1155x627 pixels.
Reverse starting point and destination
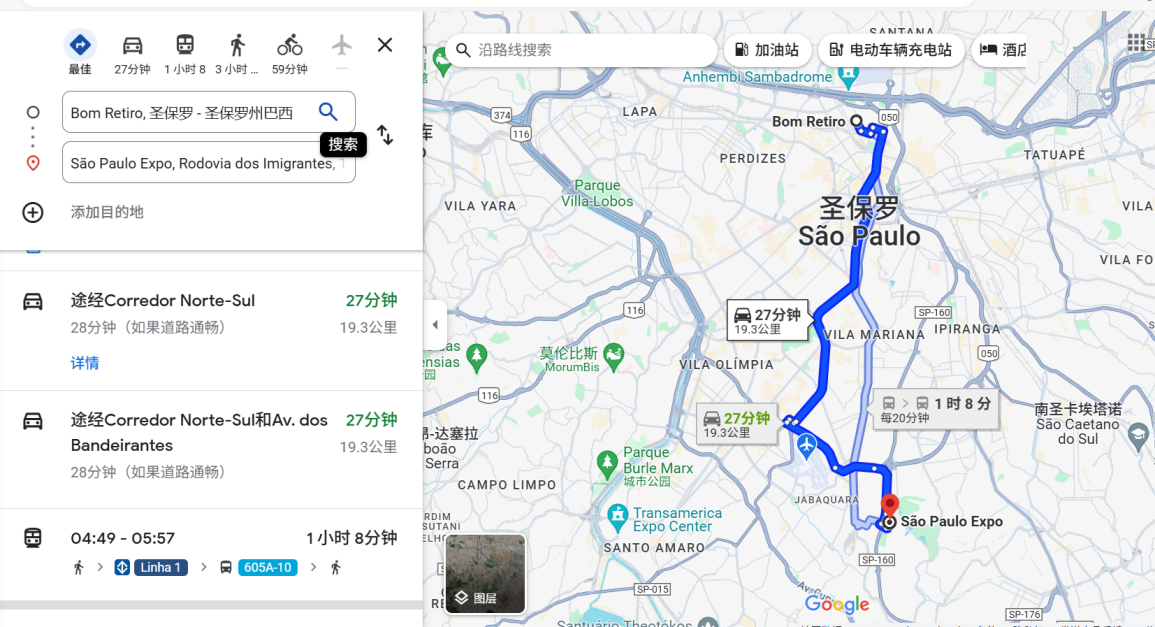coord(385,135)
